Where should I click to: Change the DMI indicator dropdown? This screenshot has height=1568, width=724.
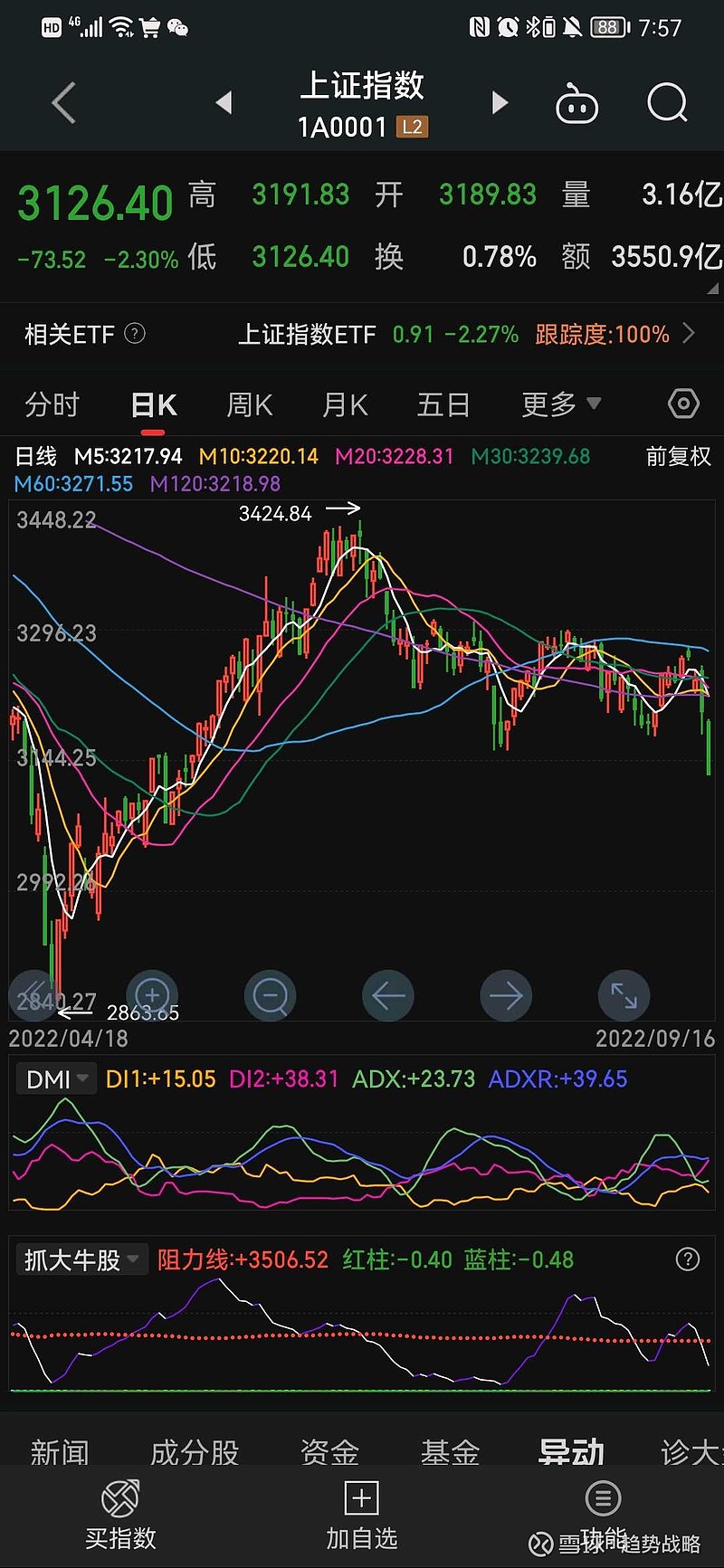[56, 1079]
